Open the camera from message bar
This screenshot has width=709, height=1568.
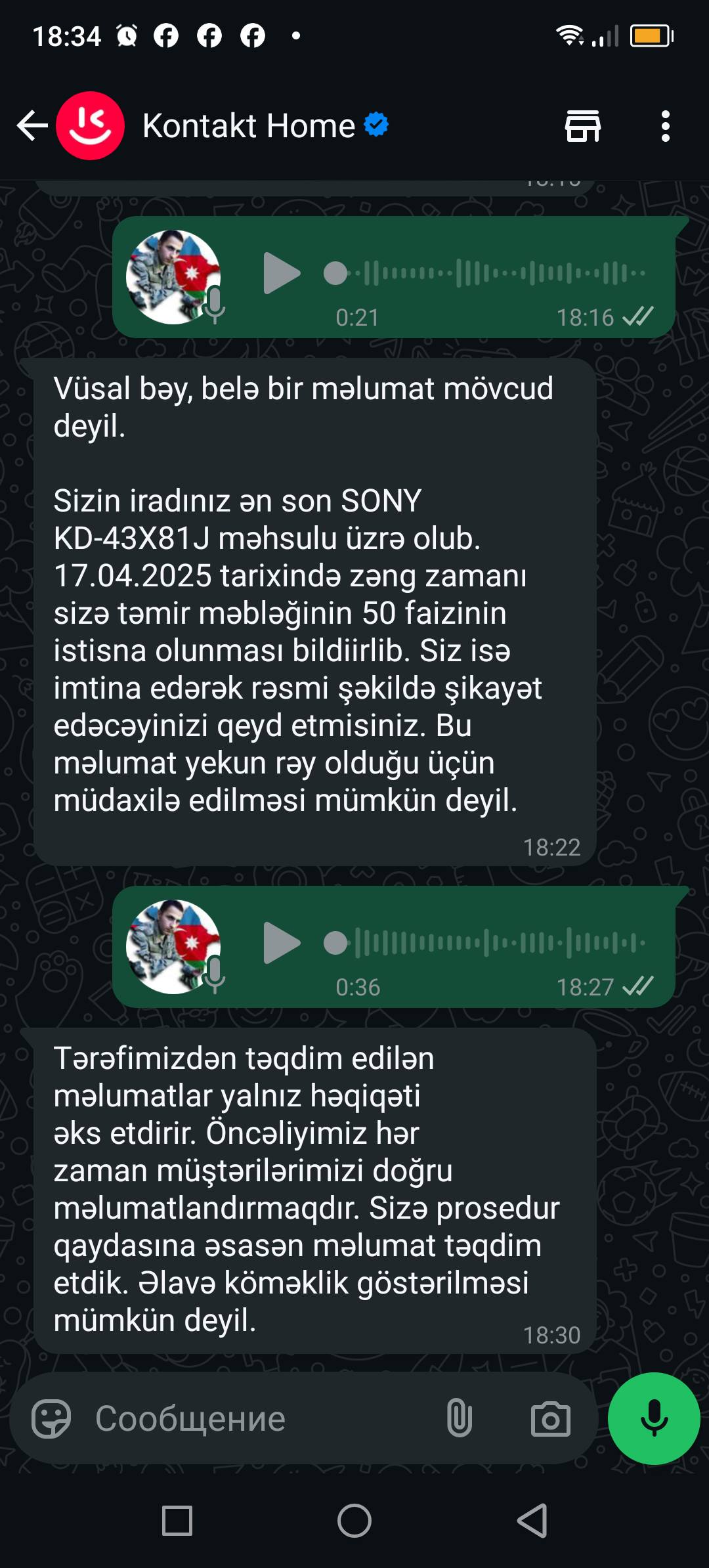550,1418
